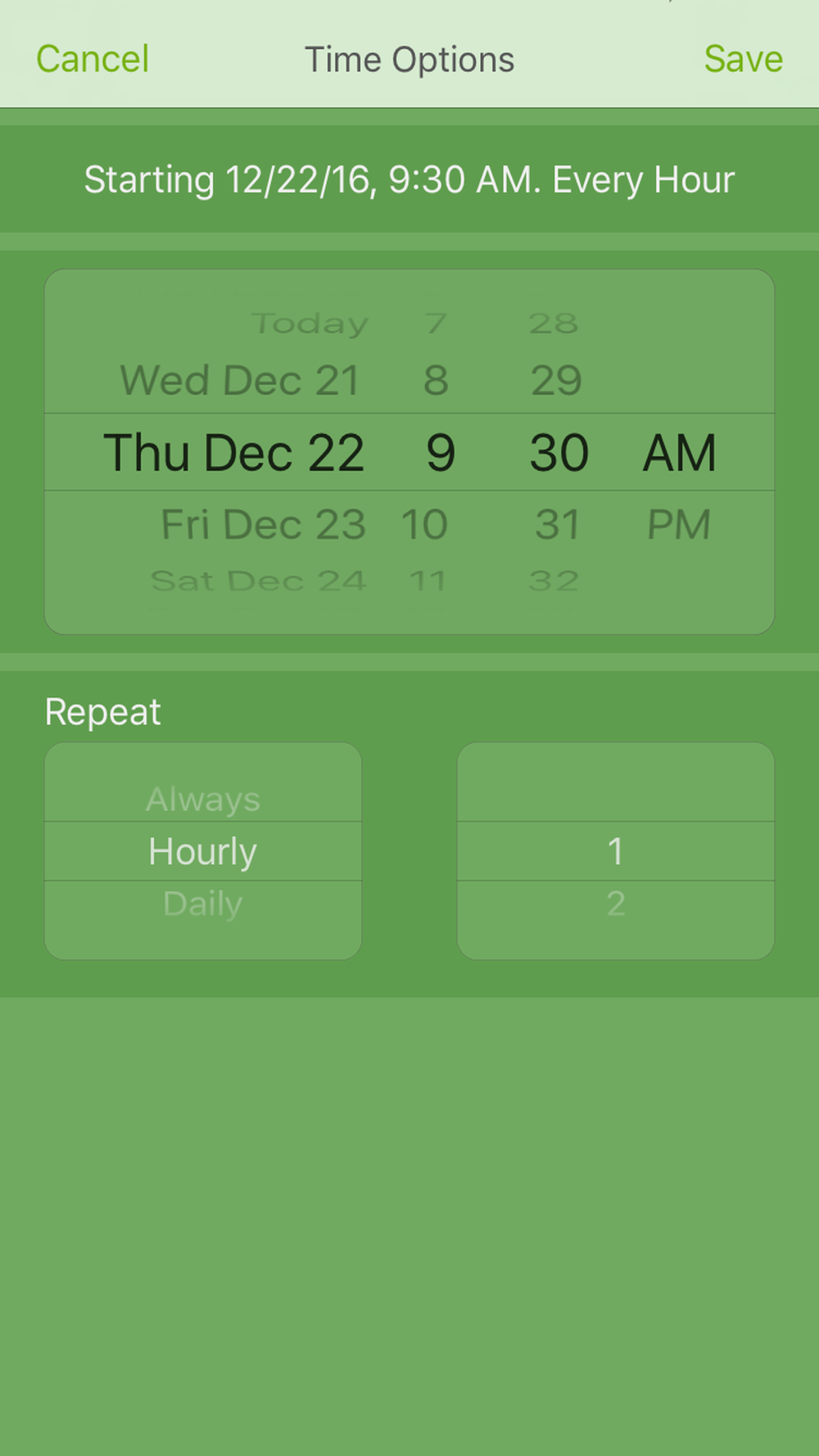Pick minute 31 in the picker

pyautogui.click(x=557, y=524)
